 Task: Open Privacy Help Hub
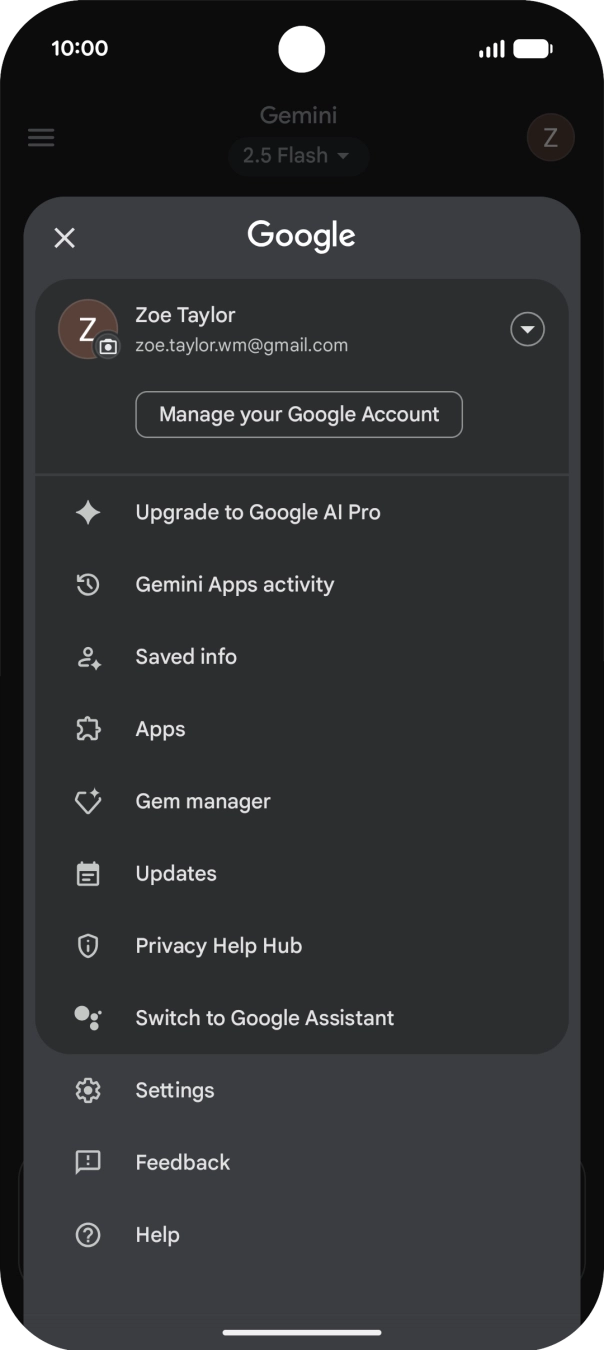click(219, 946)
